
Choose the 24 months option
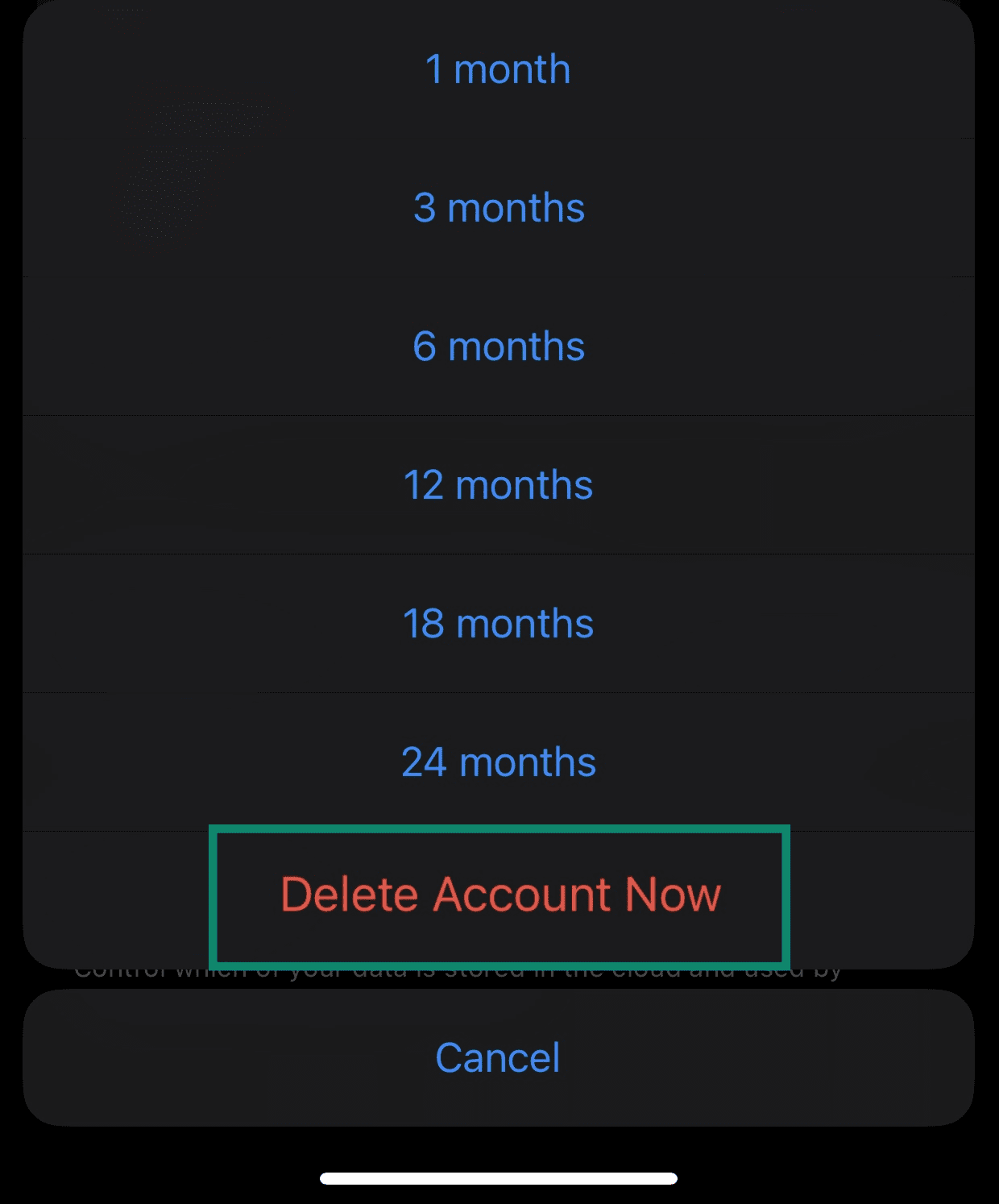[499, 762]
